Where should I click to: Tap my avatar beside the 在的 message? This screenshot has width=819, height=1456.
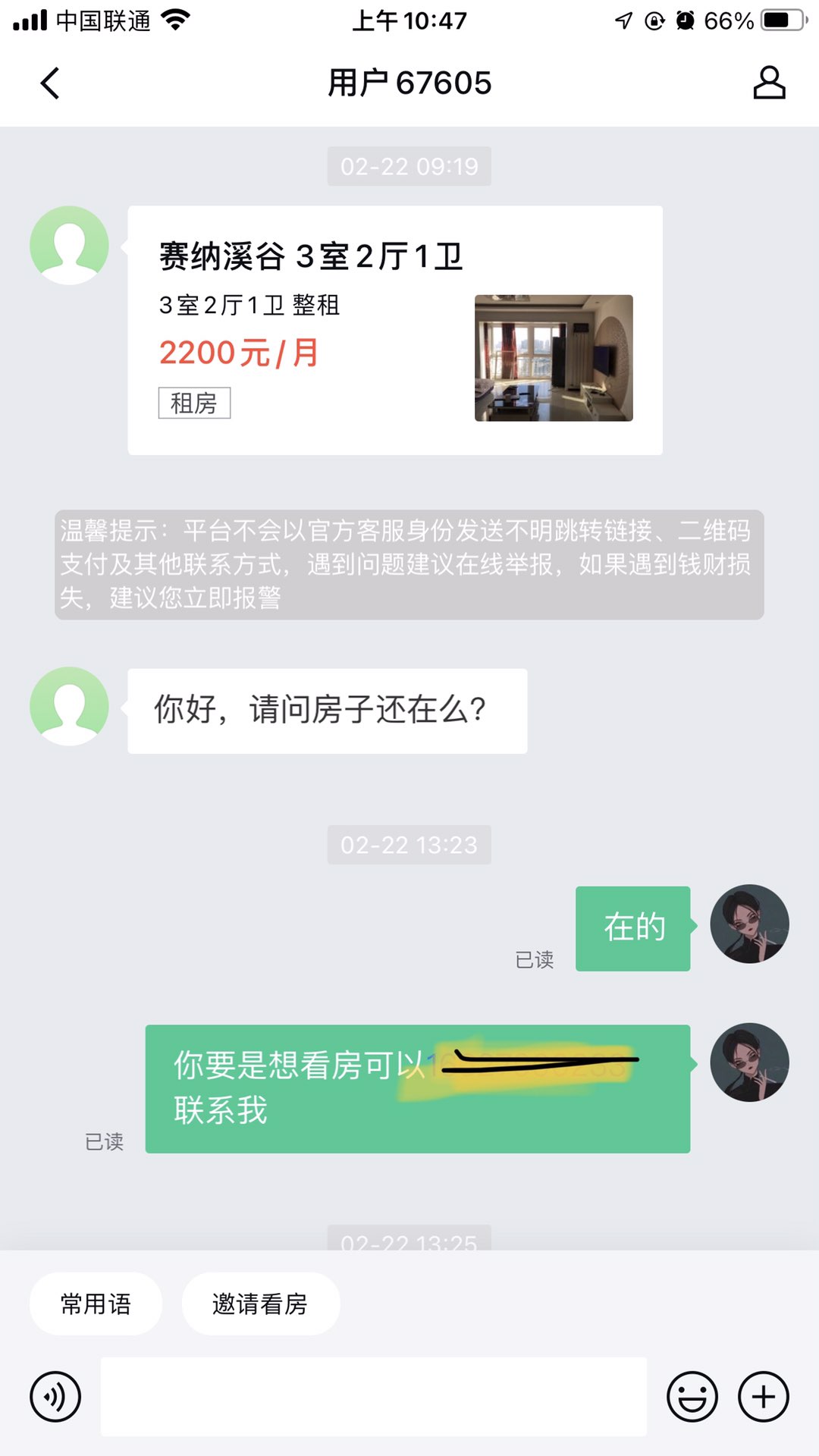pos(749,924)
